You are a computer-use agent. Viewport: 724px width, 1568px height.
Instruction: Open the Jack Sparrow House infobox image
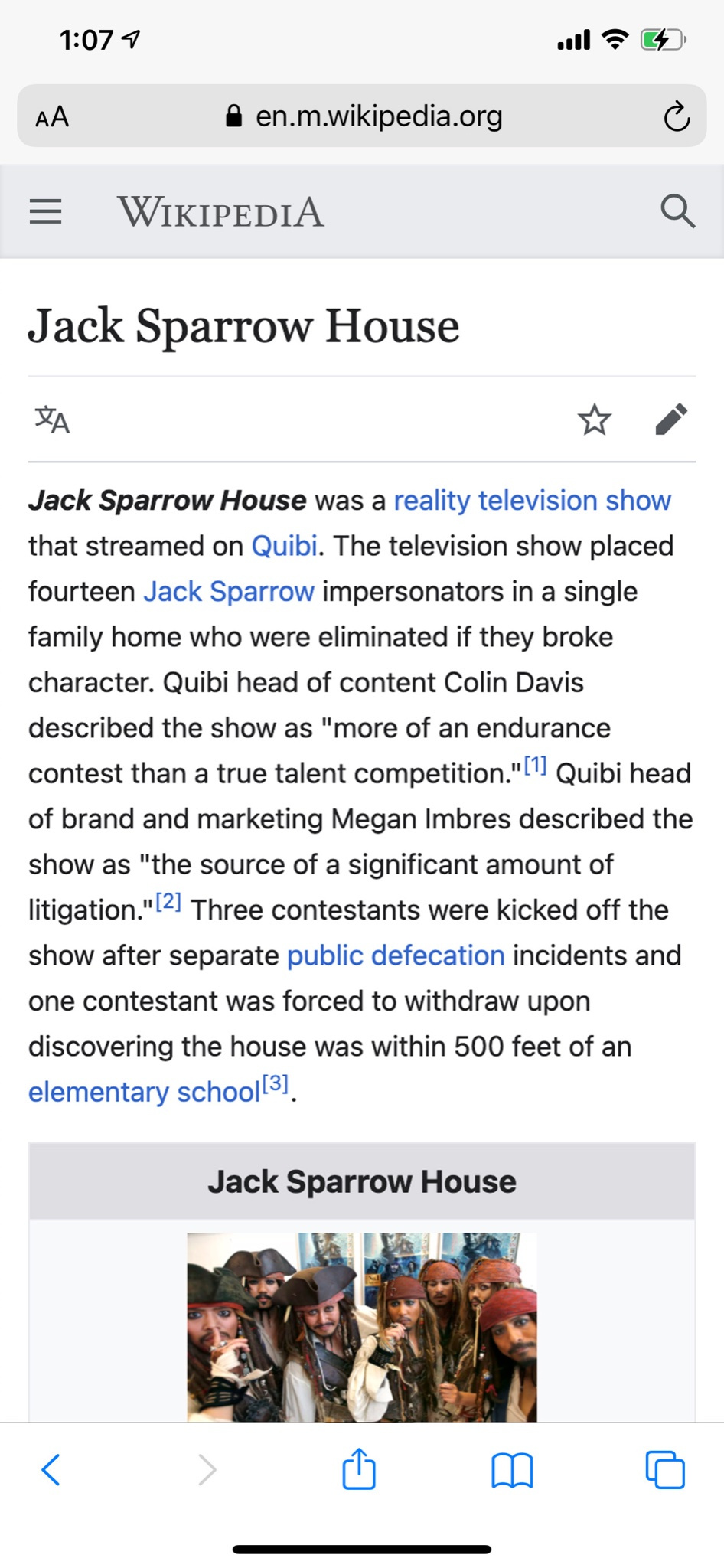tap(362, 1327)
